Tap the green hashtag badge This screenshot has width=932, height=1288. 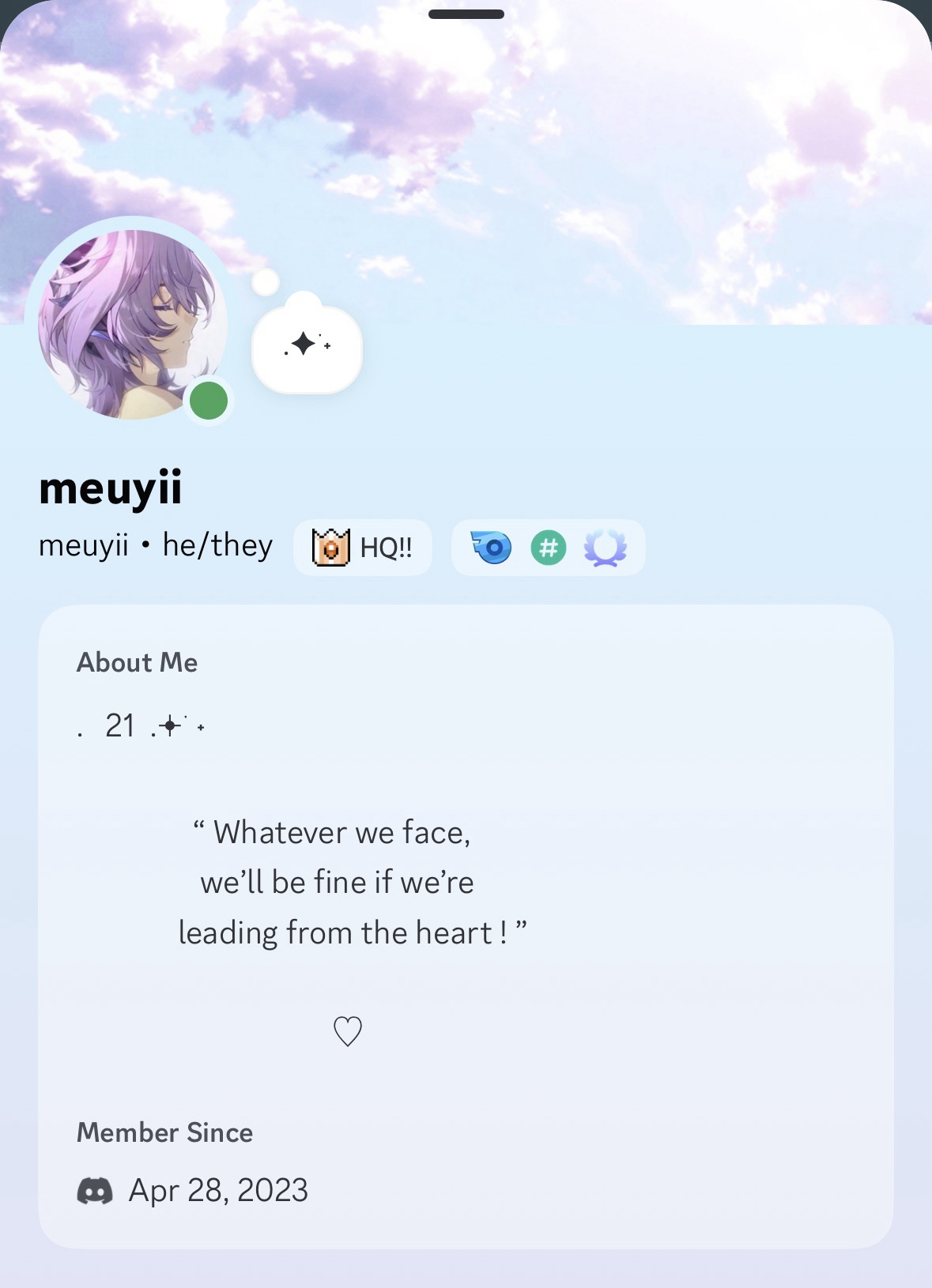(x=548, y=548)
